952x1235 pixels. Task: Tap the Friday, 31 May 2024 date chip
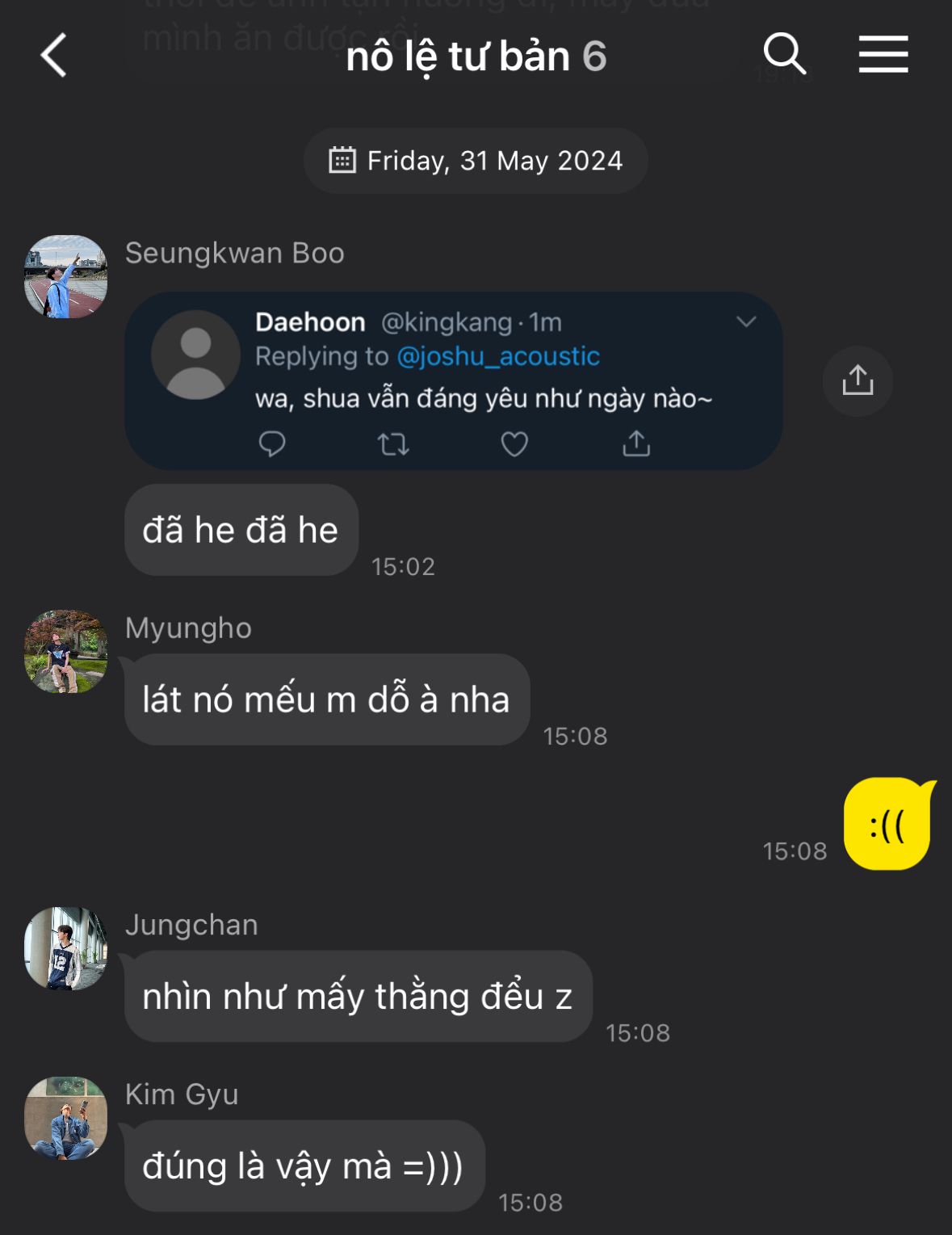pos(476,161)
